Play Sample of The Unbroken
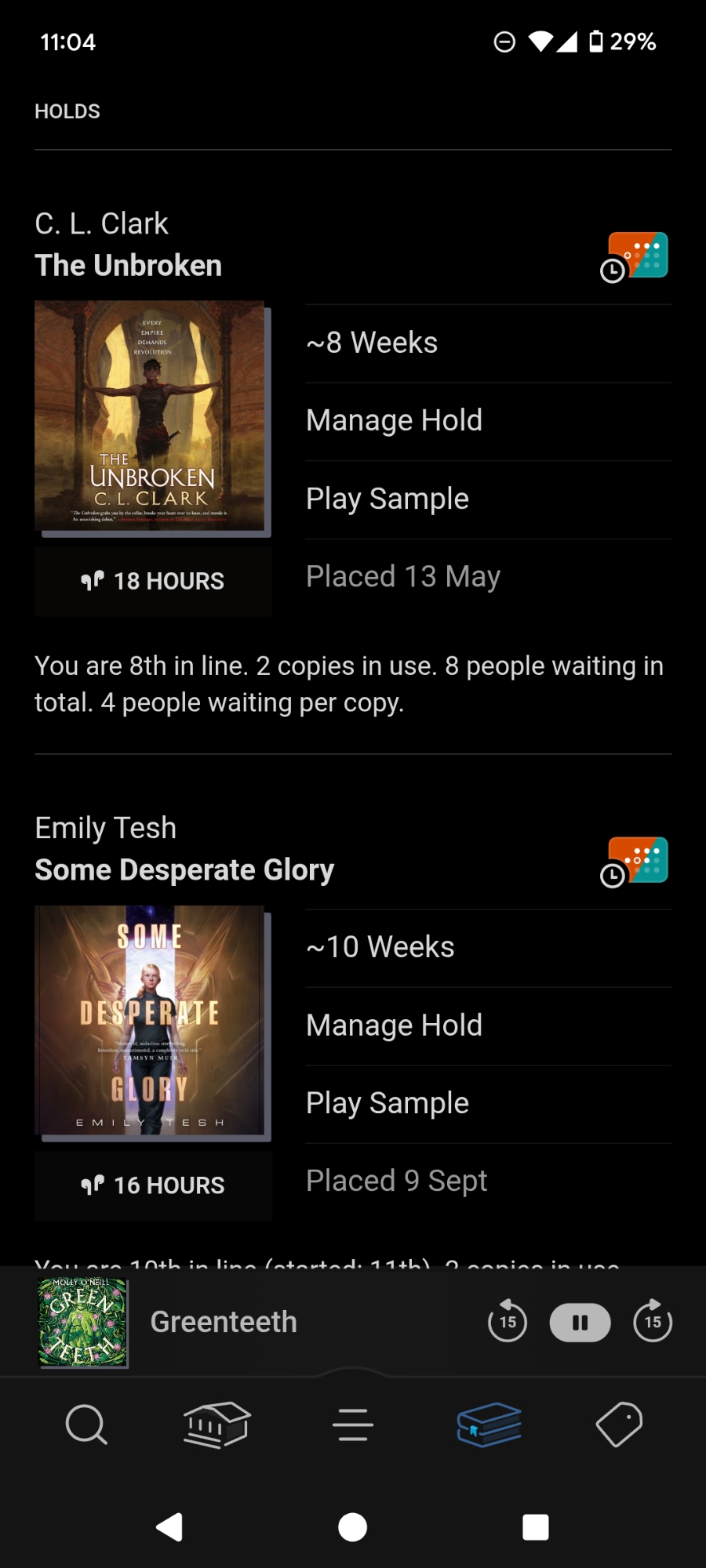Viewport: 706px width, 1568px height. [388, 499]
